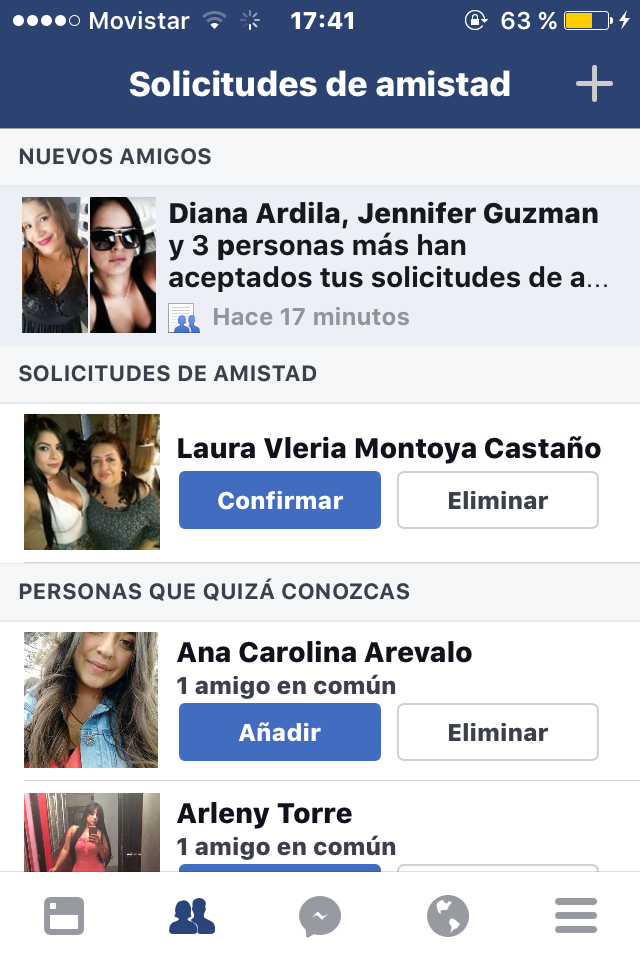Add Ana Carolina Arevalo as a friend
Image resolution: width=640 pixels, height=960 pixels.
click(280, 732)
